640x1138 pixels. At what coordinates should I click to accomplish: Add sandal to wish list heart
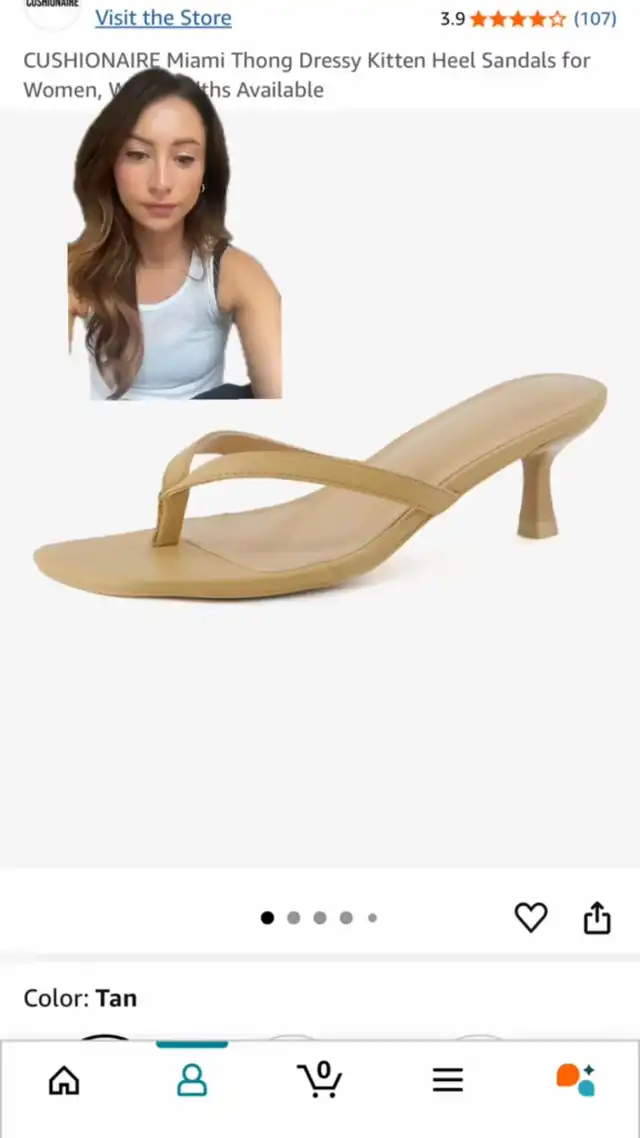(x=530, y=917)
